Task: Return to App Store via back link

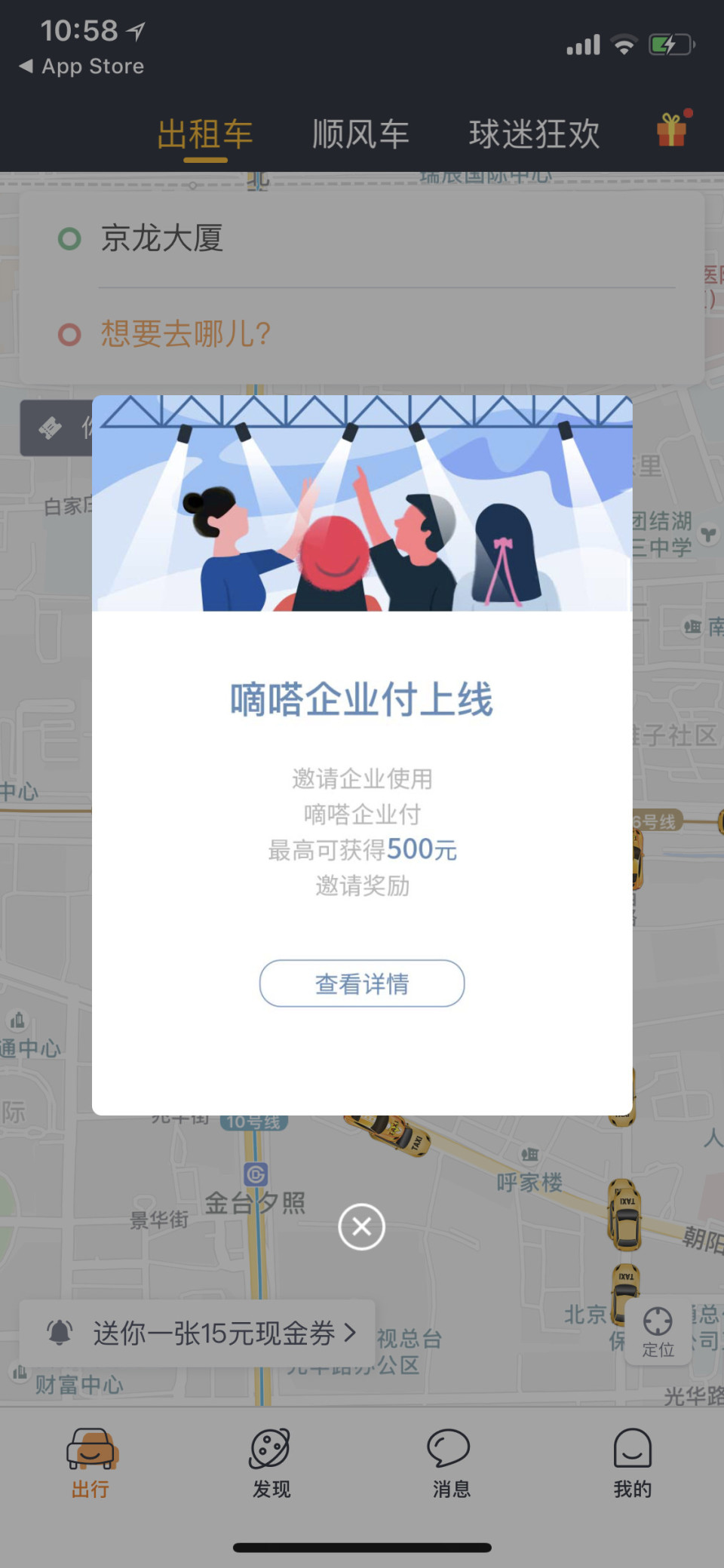Action: pyautogui.click(x=81, y=66)
